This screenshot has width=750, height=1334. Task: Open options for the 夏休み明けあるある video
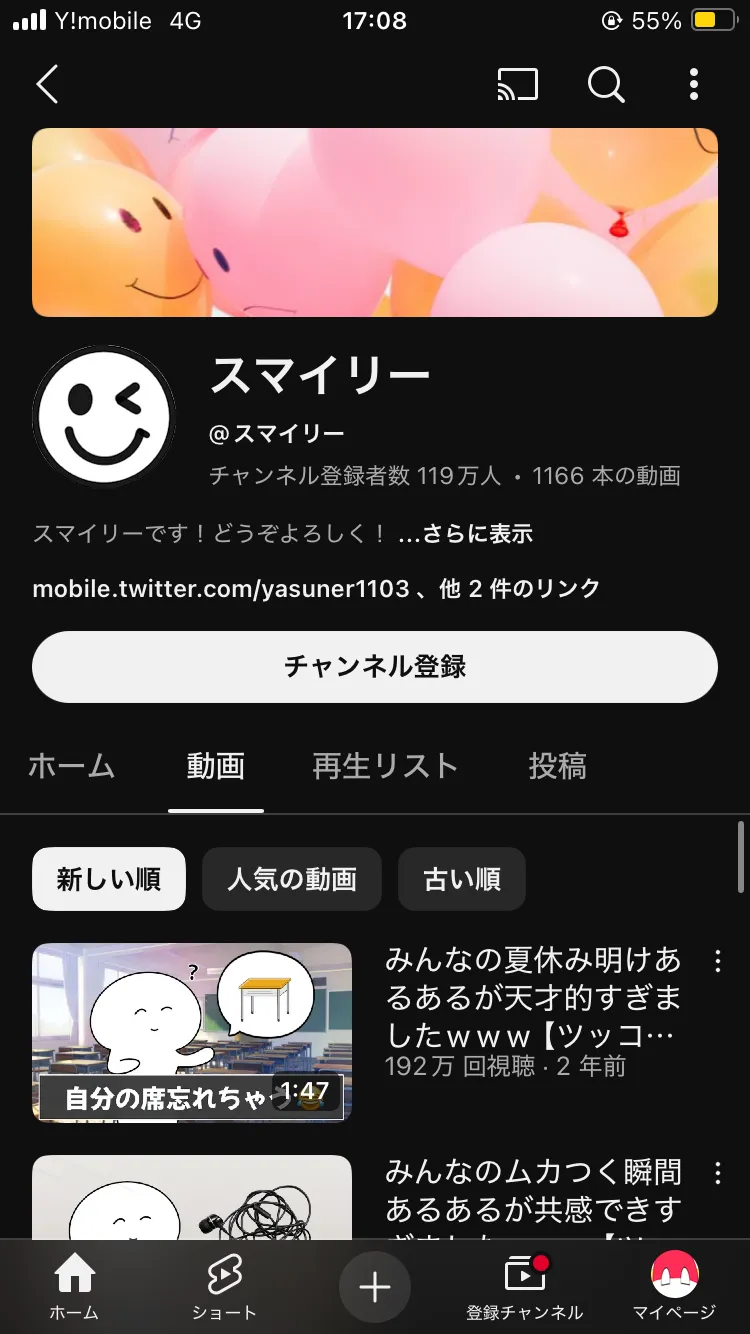click(717, 962)
